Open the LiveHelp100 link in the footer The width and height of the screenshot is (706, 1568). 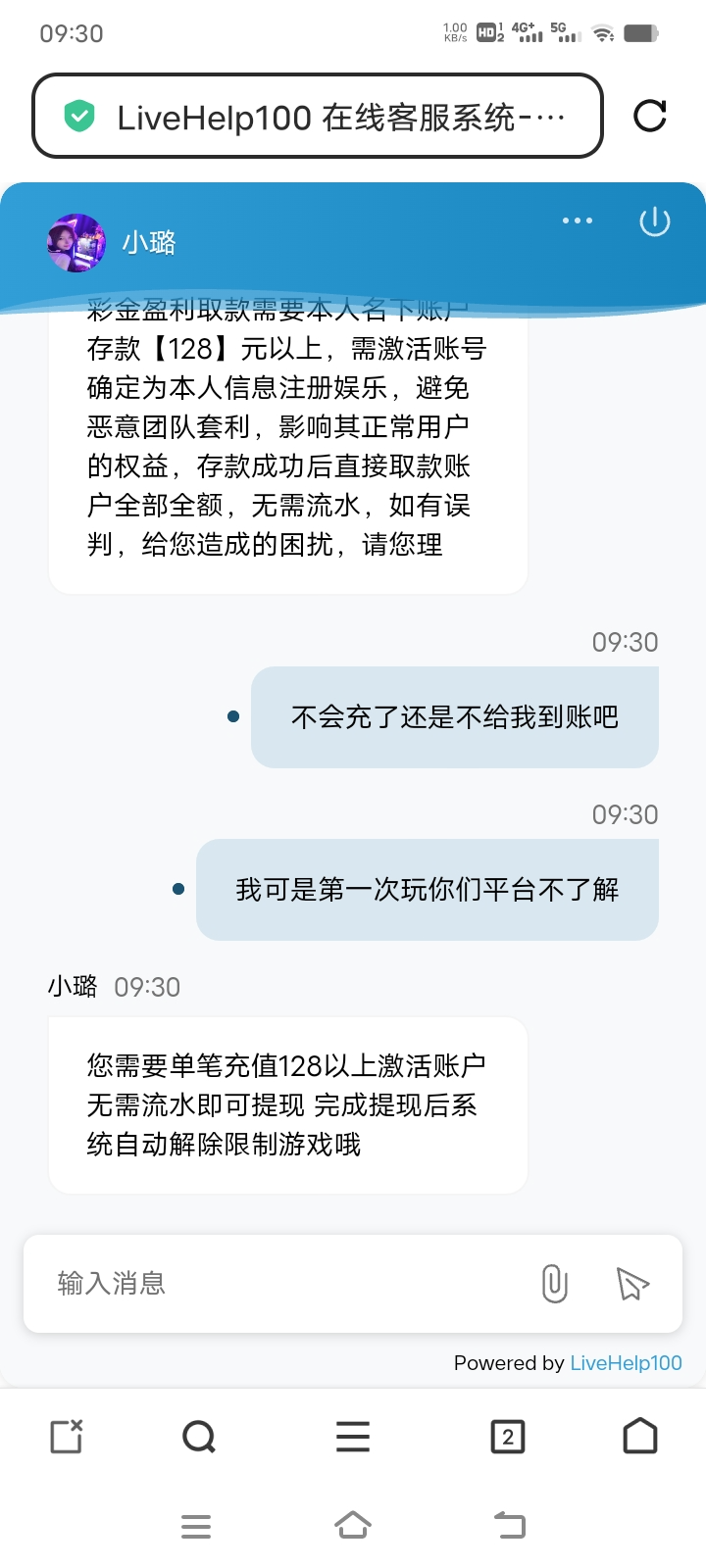[x=626, y=1363]
